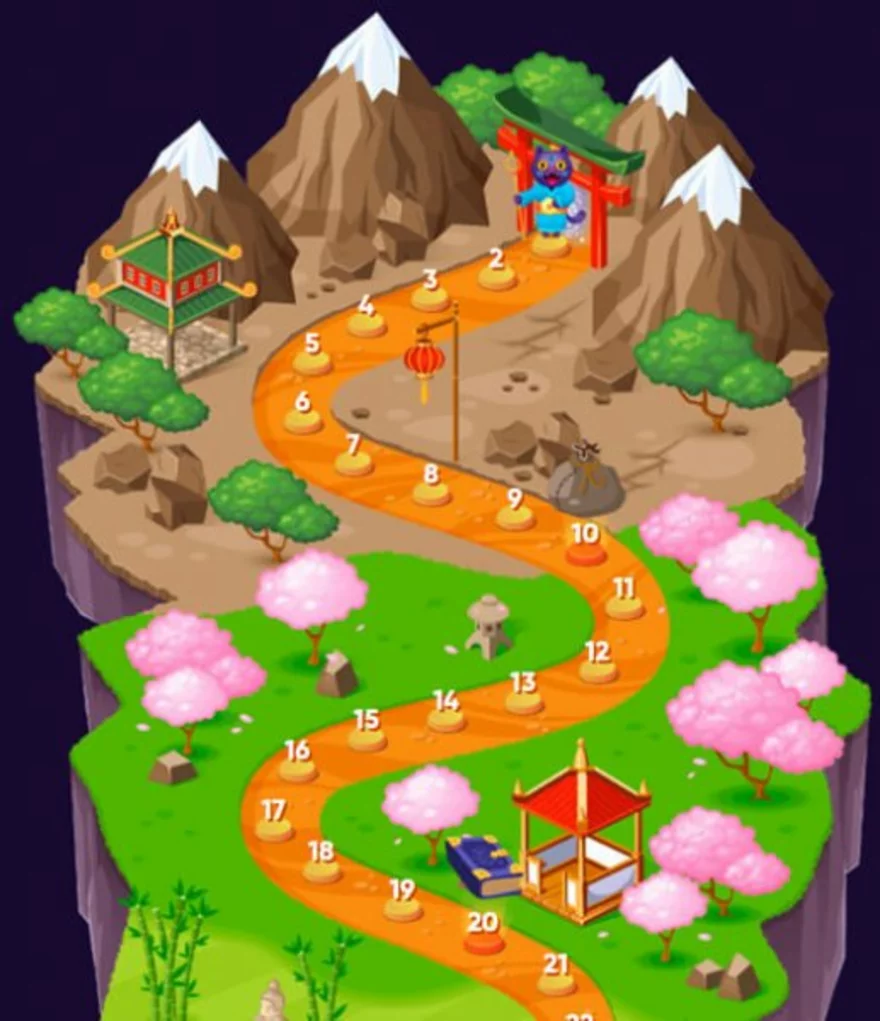Select level 16 node
Viewport: 880px width, 1021px height.
tap(297, 763)
